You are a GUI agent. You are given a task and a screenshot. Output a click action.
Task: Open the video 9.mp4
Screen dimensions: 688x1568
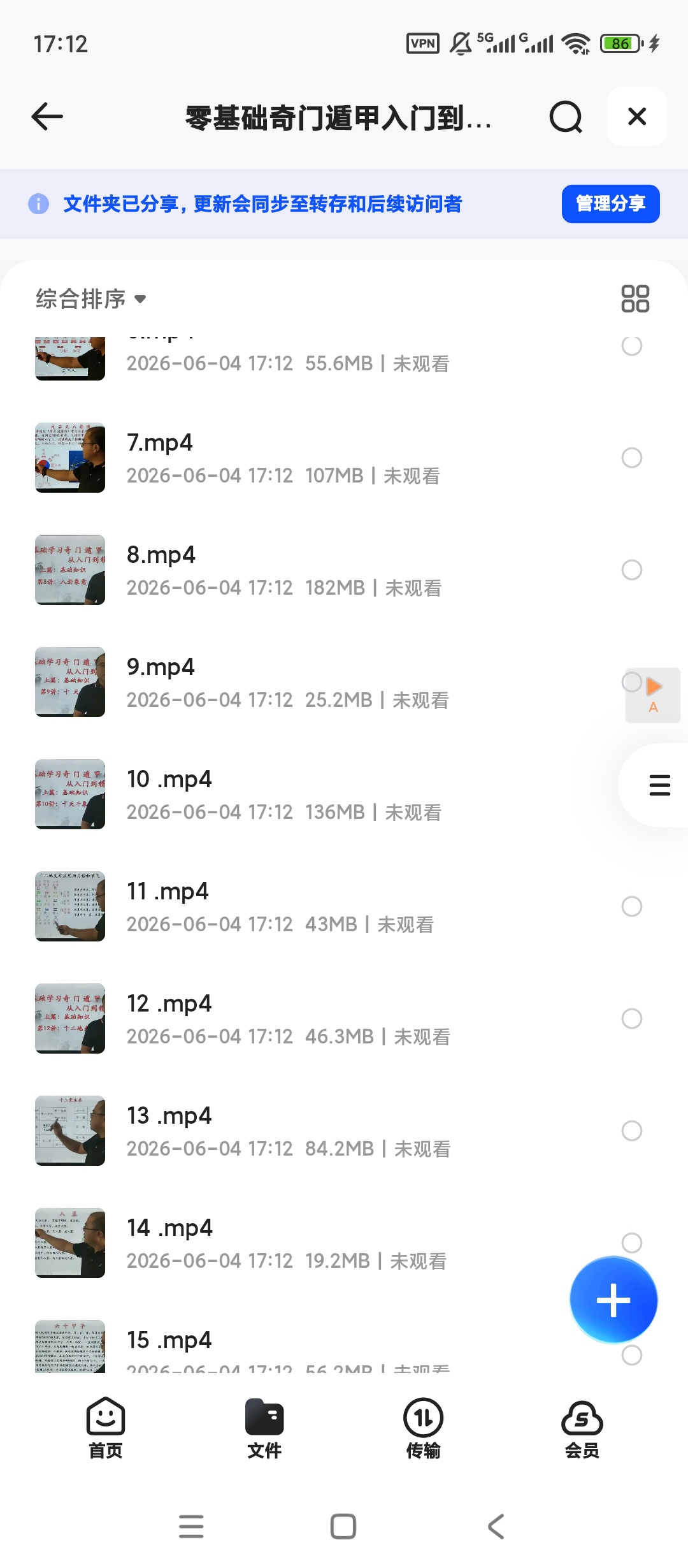coord(344,682)
